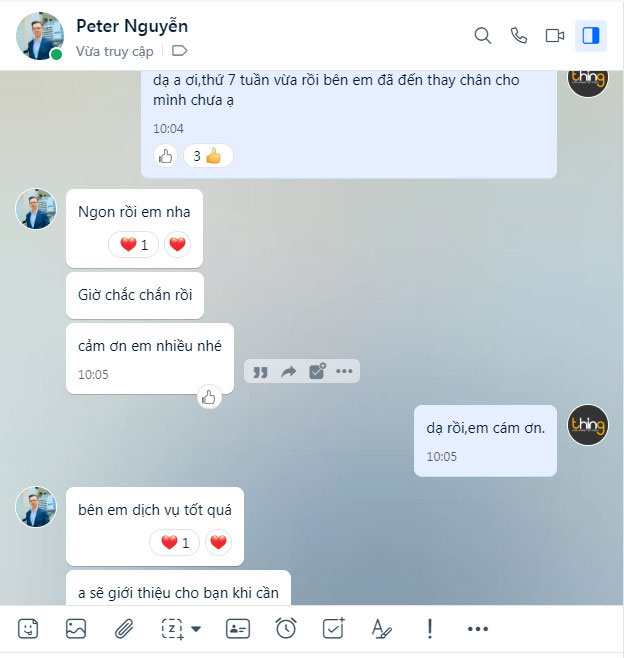
Task: Share a contact card
Action: pos(238,629)
